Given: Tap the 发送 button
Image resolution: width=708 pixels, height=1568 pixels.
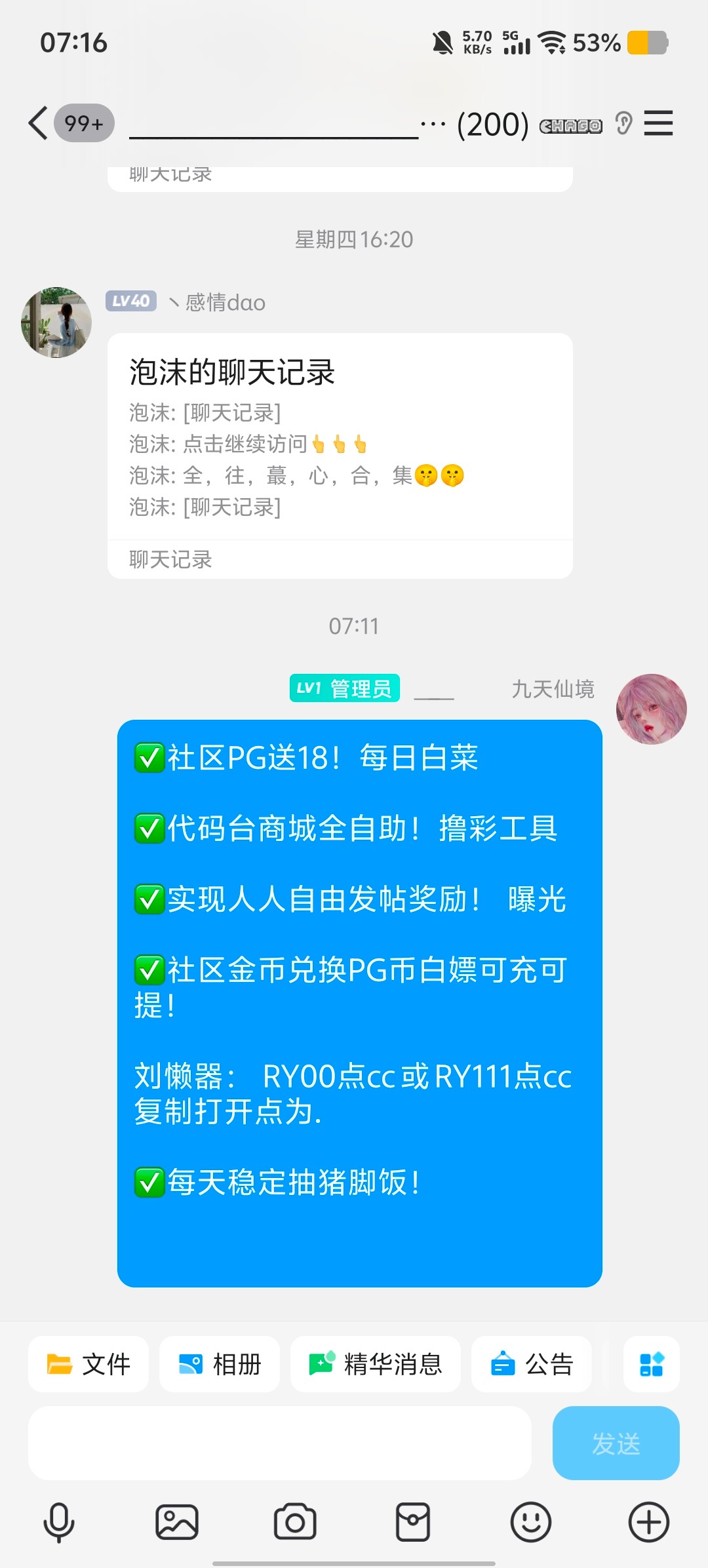Looking at the screenshot, I should pos(616,1443).
